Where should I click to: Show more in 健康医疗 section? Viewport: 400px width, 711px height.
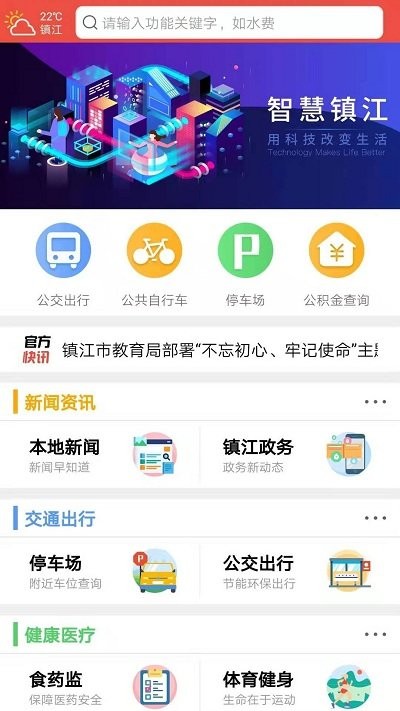click(x=376, y=634)
